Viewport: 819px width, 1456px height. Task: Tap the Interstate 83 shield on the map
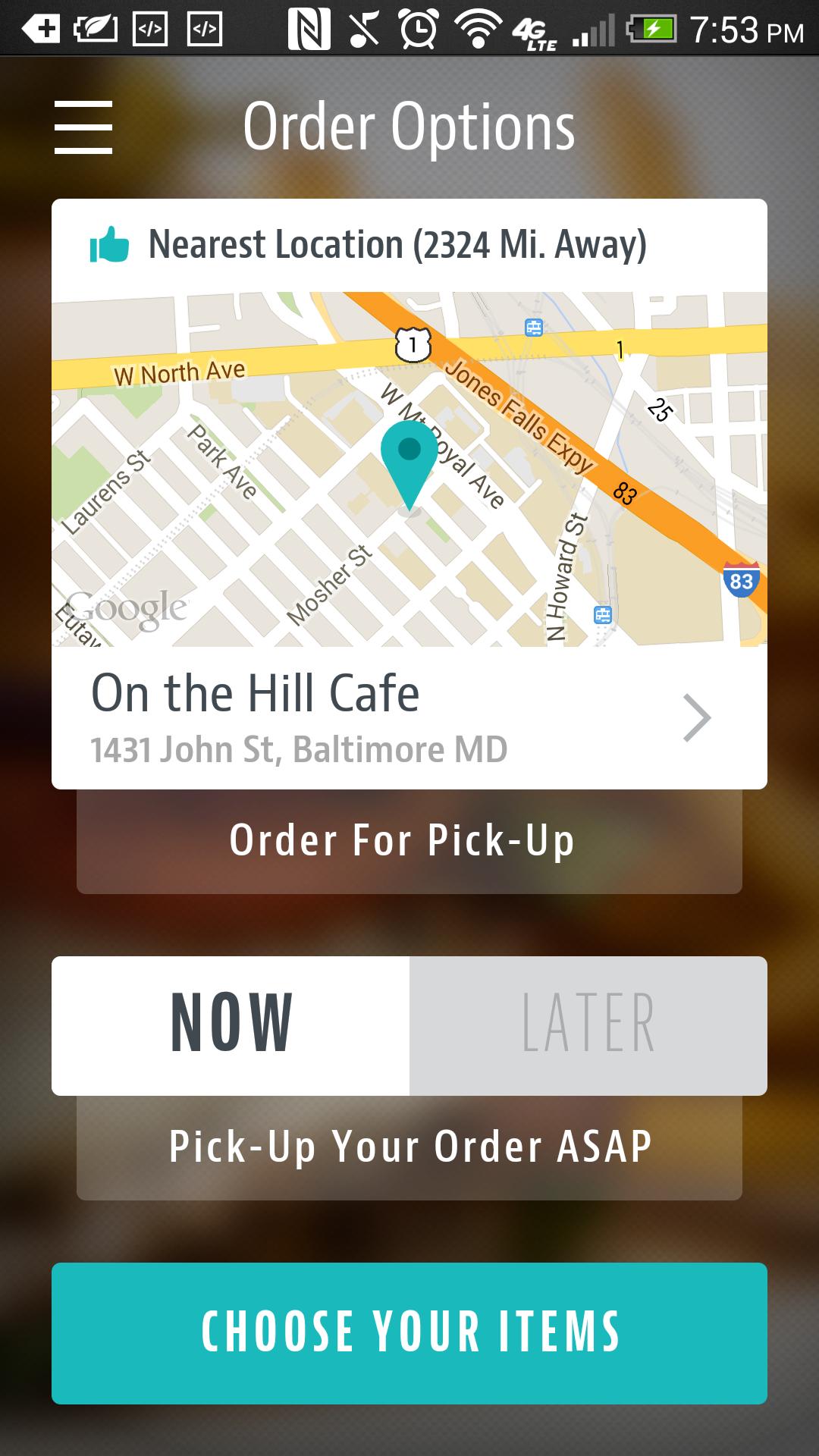click(x=741, y=578)
